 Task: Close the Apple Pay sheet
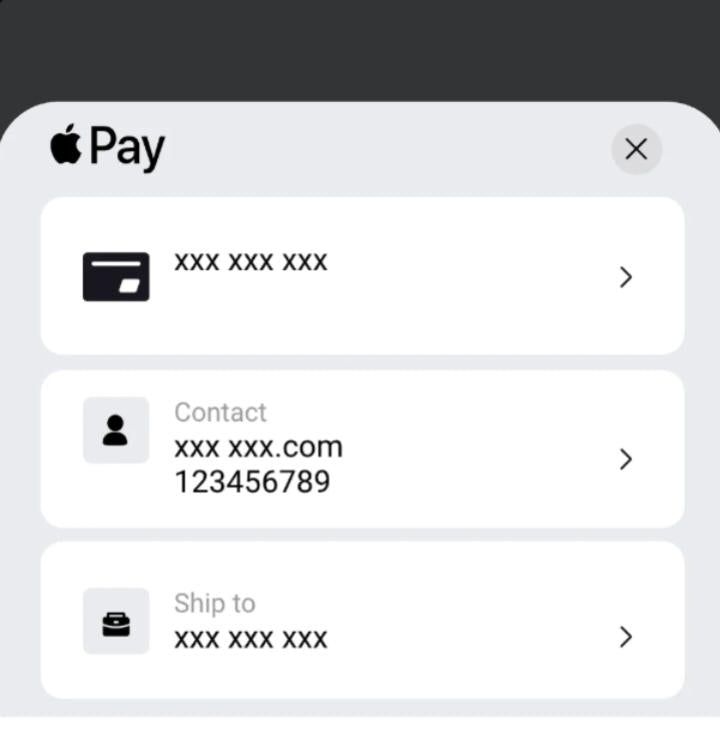636,150
